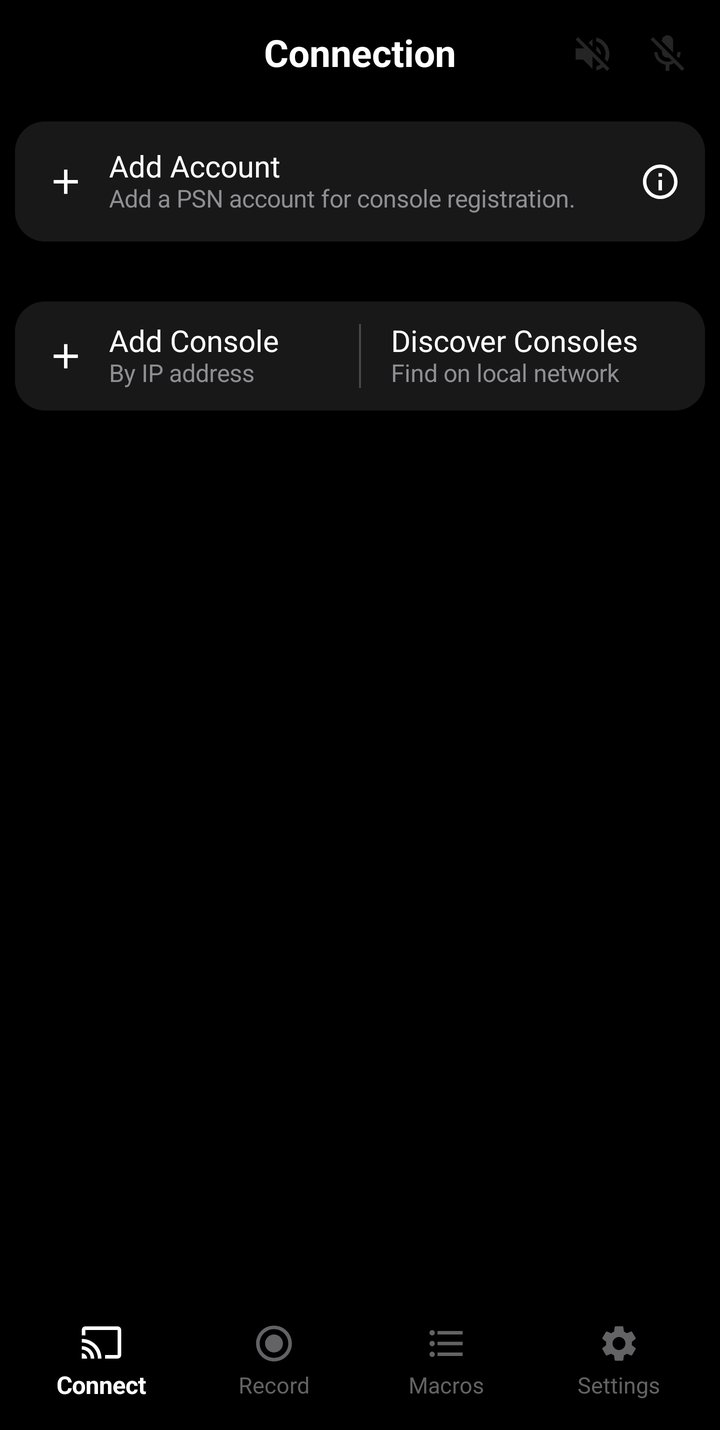Select the cast icon above Connect
The width and height of the screenshot is (720, 1430).
point(100,1343)
